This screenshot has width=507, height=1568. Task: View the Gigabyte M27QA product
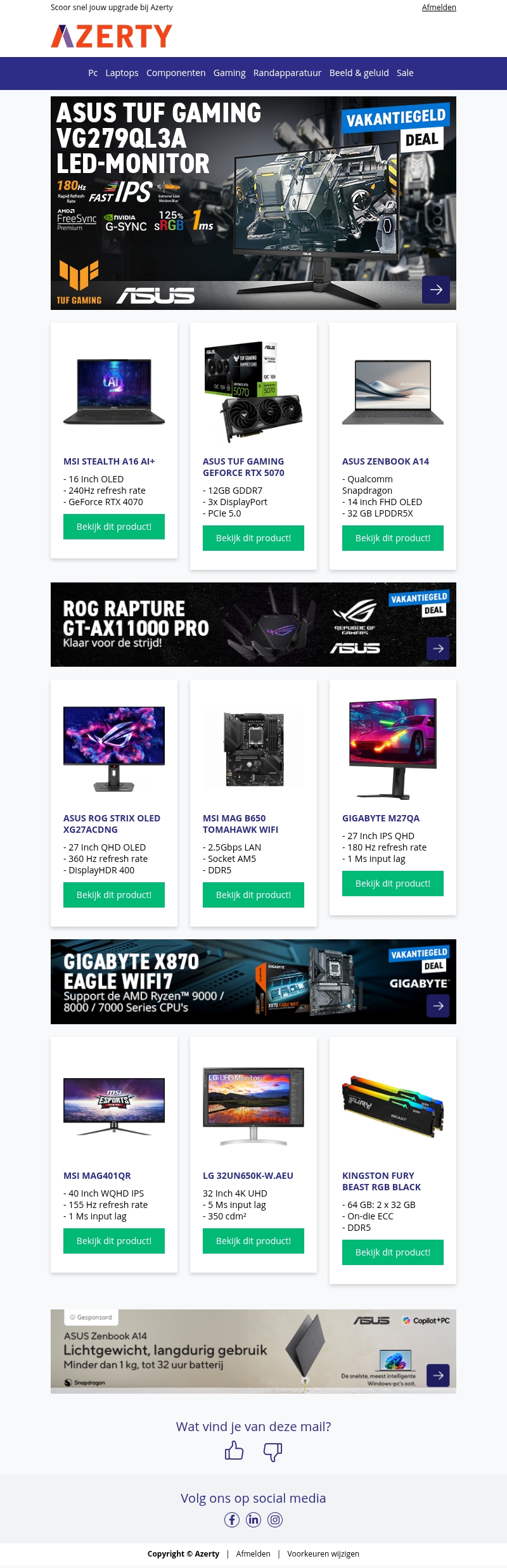[393, 884]
